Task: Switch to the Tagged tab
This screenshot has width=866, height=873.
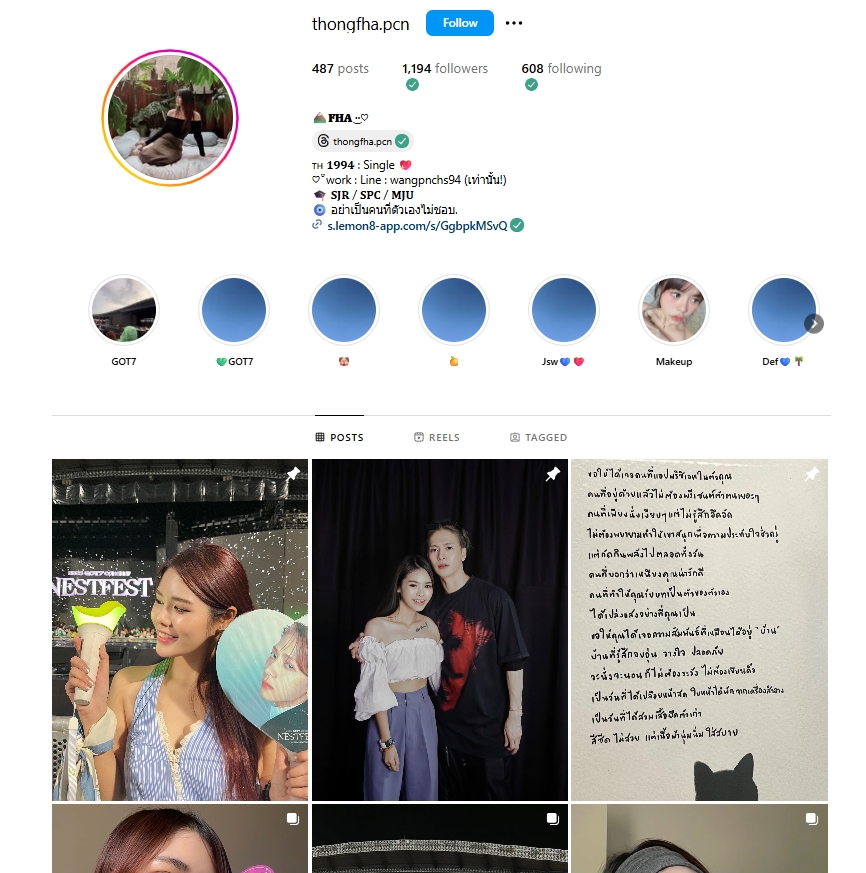Action: pos(538,438)
